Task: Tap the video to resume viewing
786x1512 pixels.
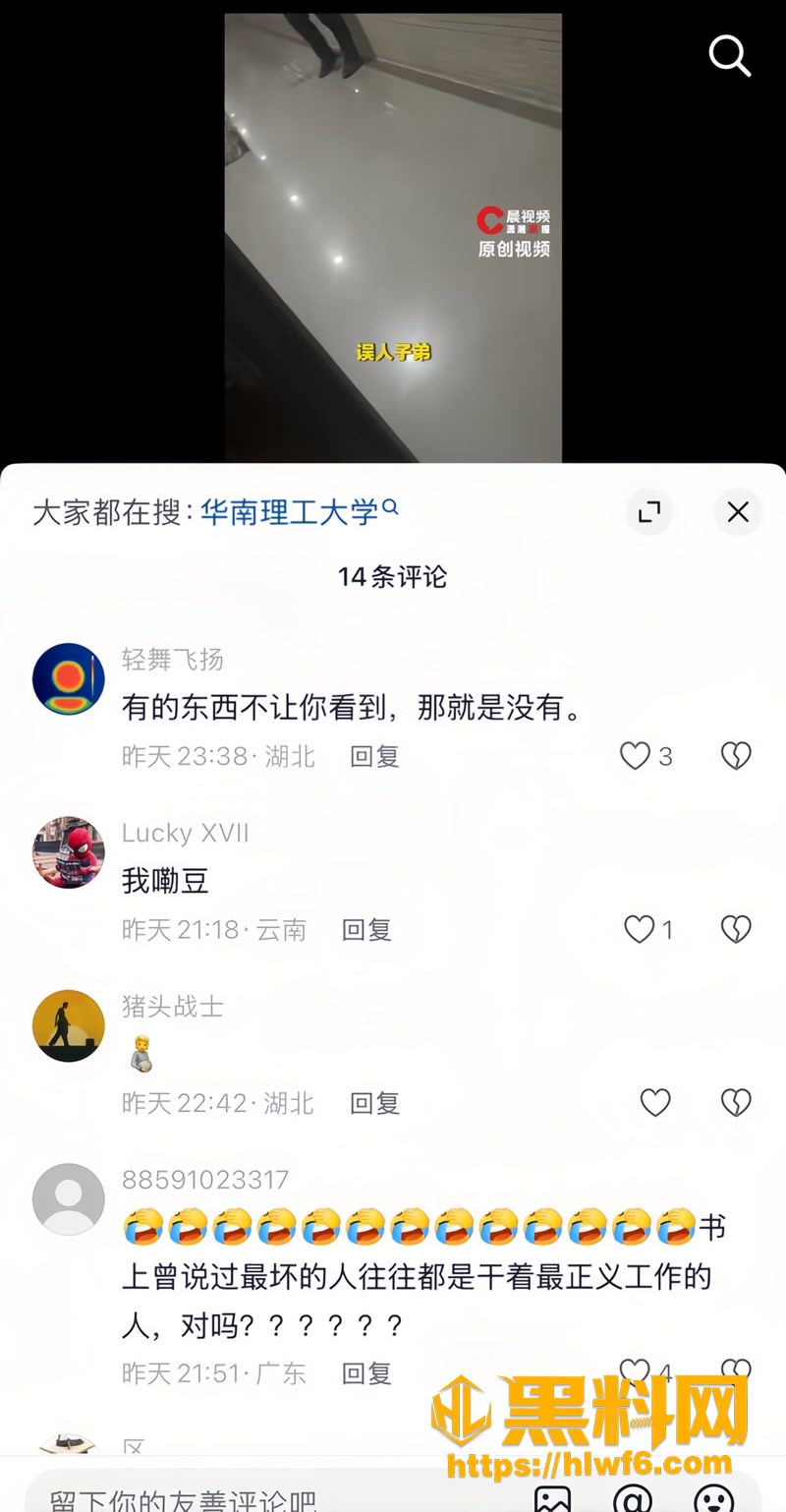Action: tap(393, 238)
